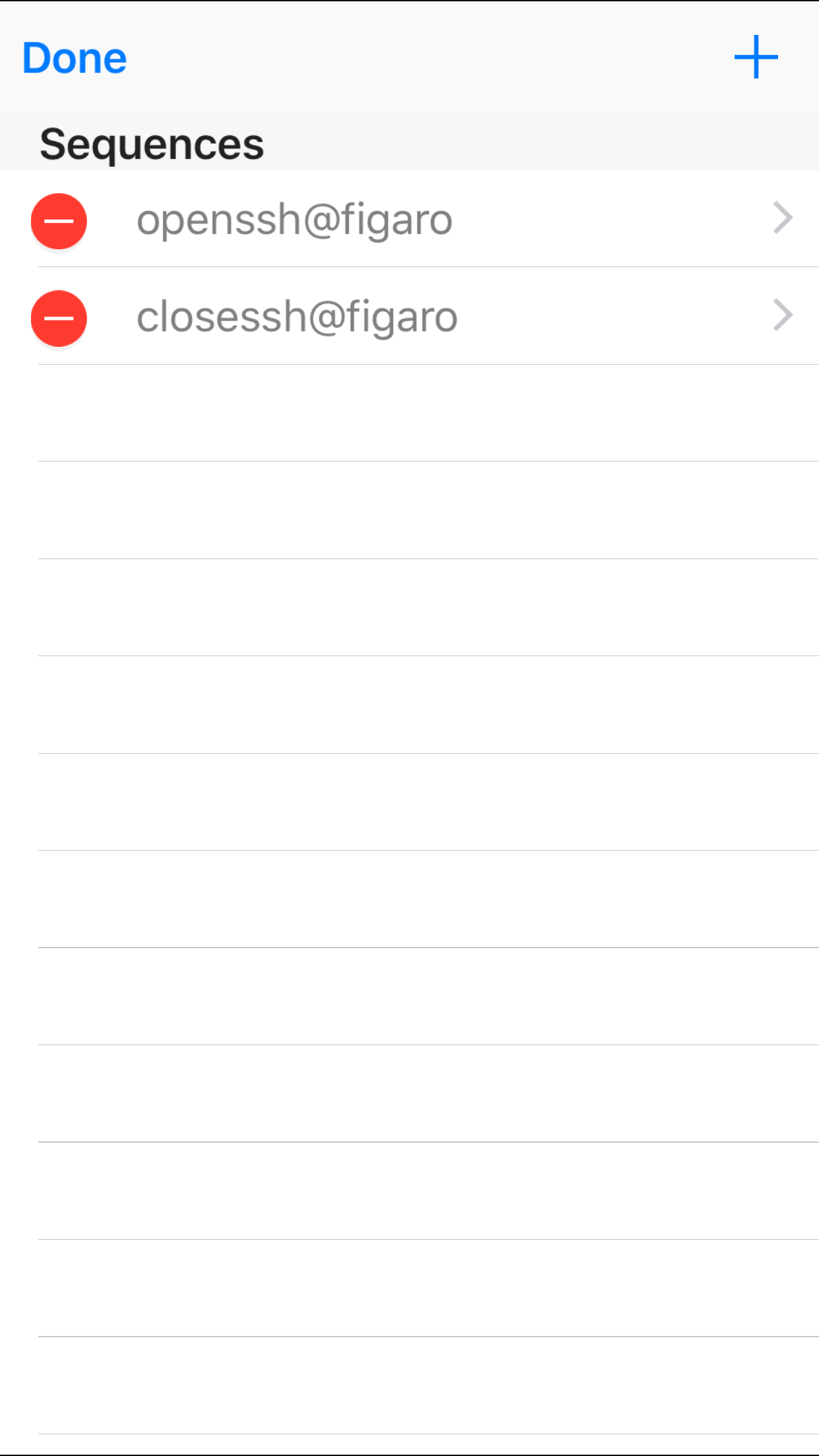This screenshot has height=1456, width=819.
Task: Reveal delete for openssh@figaro via its minus toggle
Action: click(x=58, y=220)
